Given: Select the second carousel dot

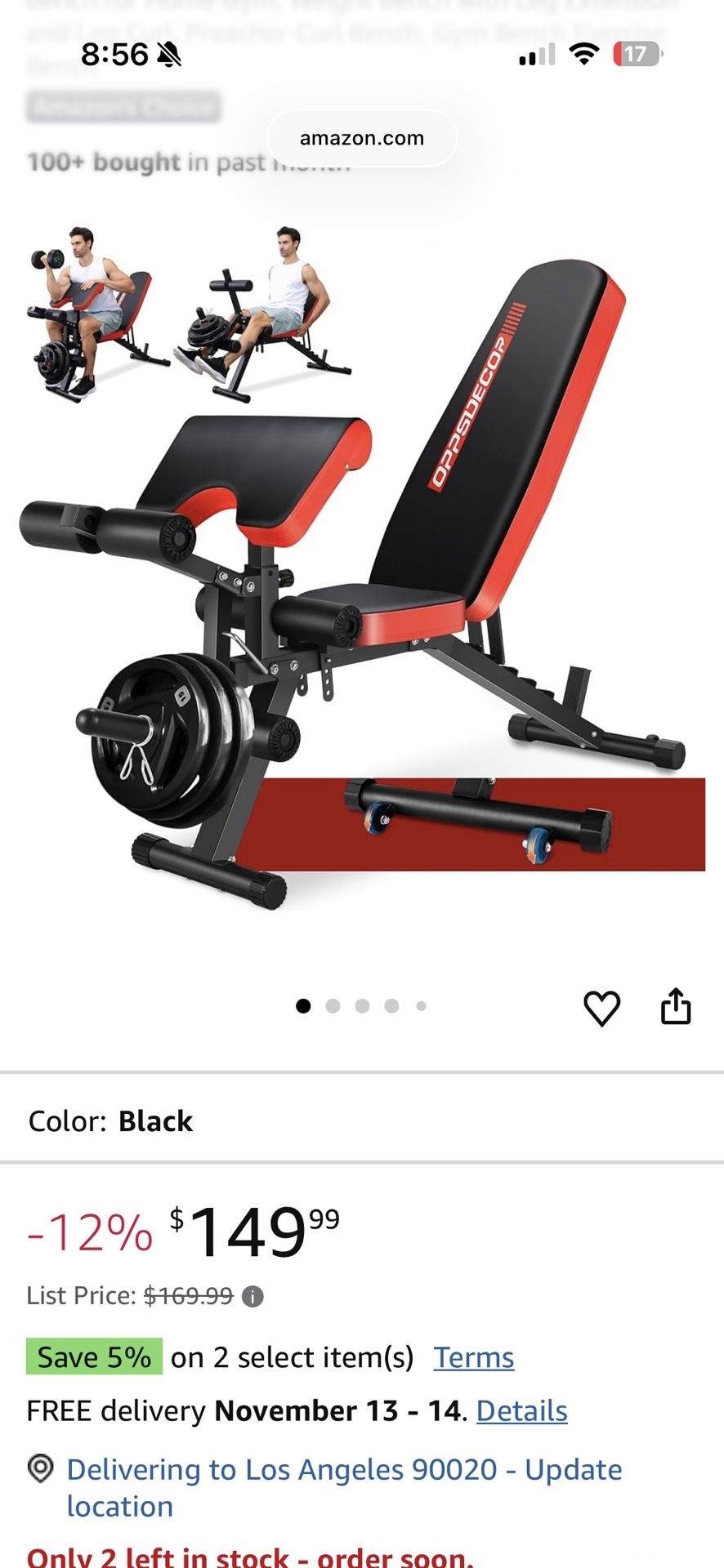Looking at the screenshot, I should (333, 1007).
